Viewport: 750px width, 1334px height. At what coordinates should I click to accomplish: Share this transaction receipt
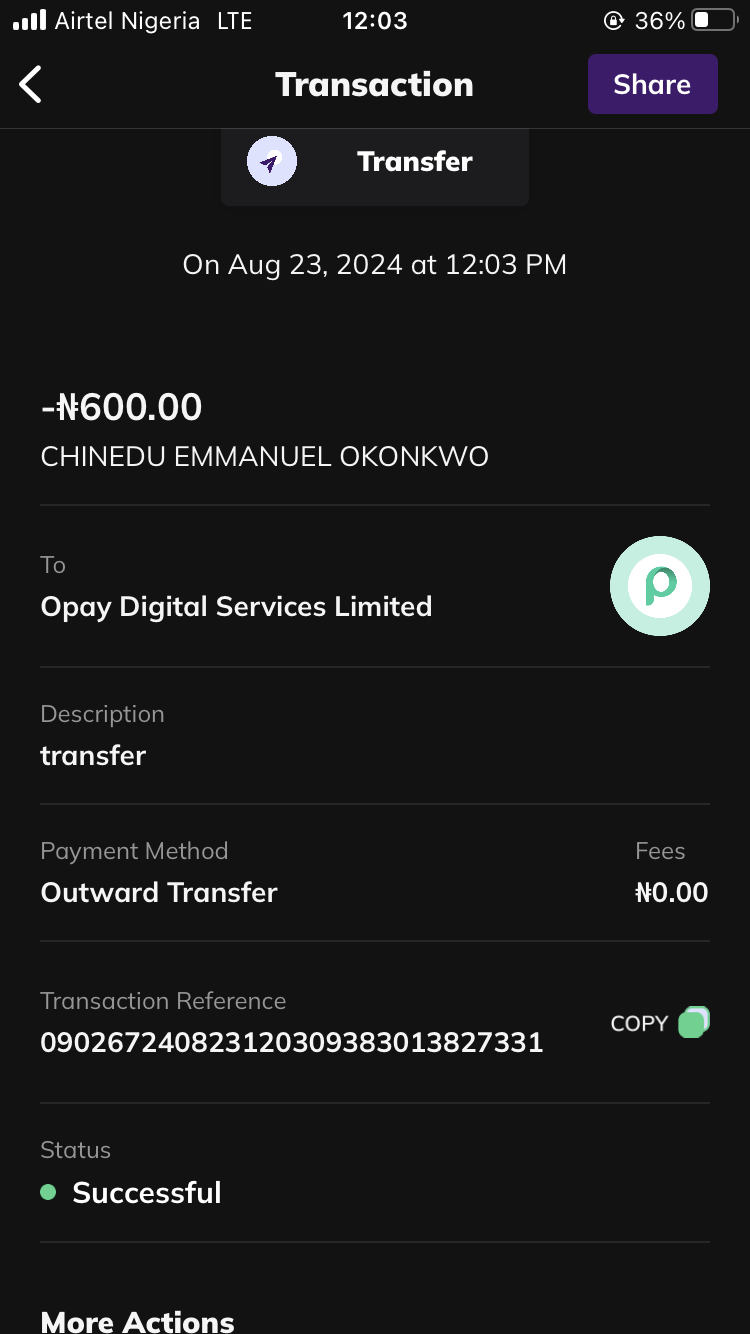(652, 85)
